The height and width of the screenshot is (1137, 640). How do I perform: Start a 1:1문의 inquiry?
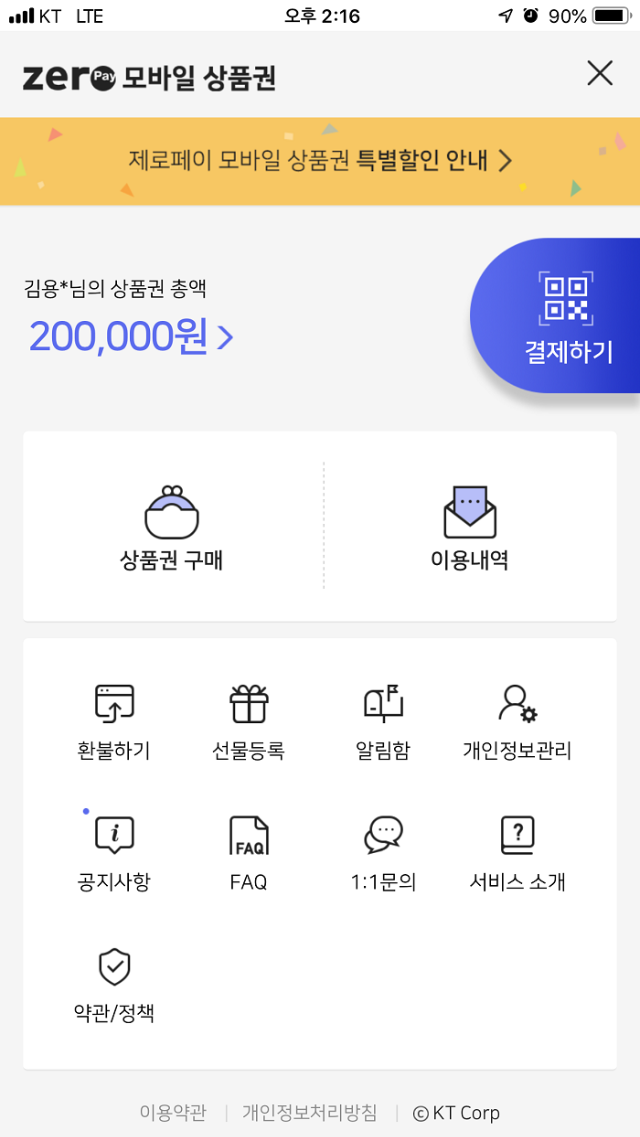(383, 854)
